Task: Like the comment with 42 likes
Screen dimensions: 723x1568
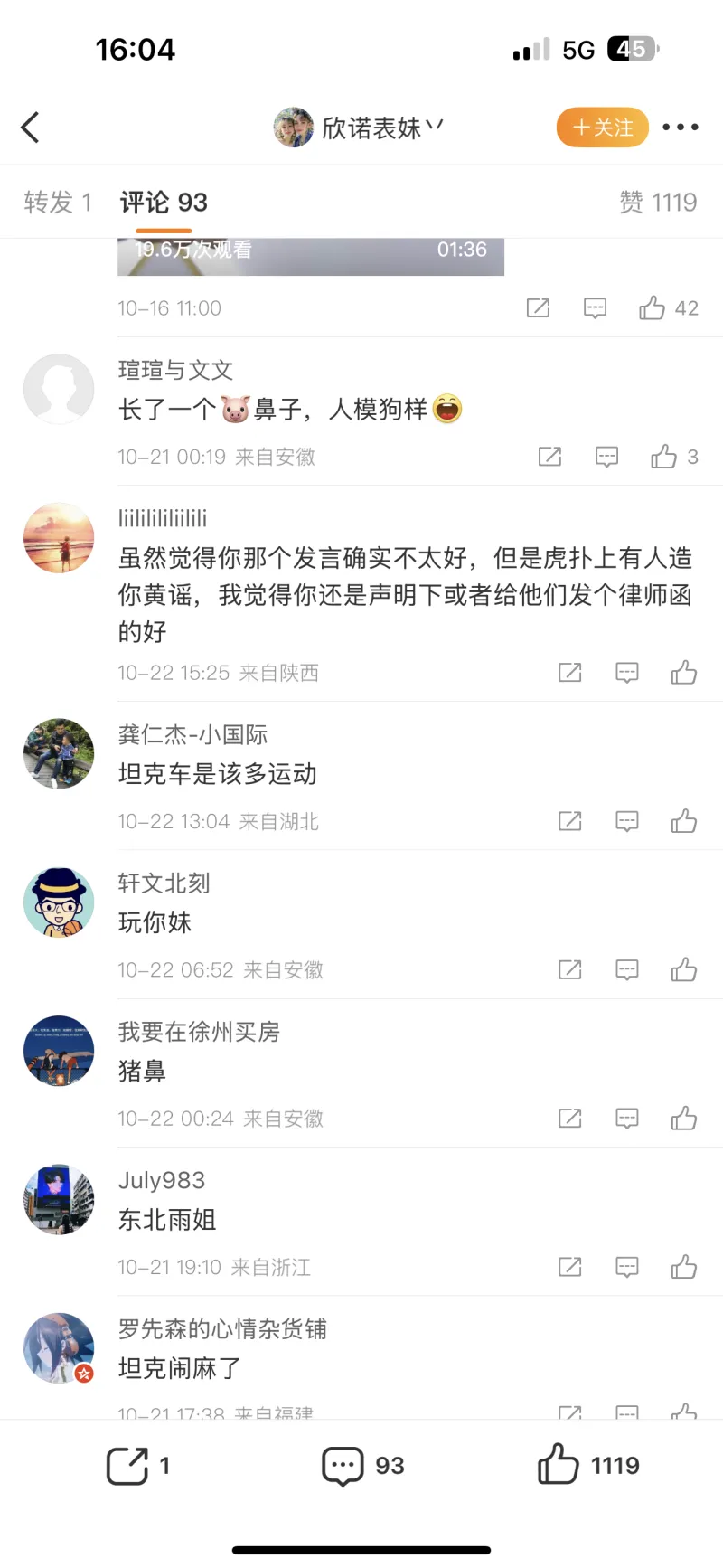Action: 653,308
